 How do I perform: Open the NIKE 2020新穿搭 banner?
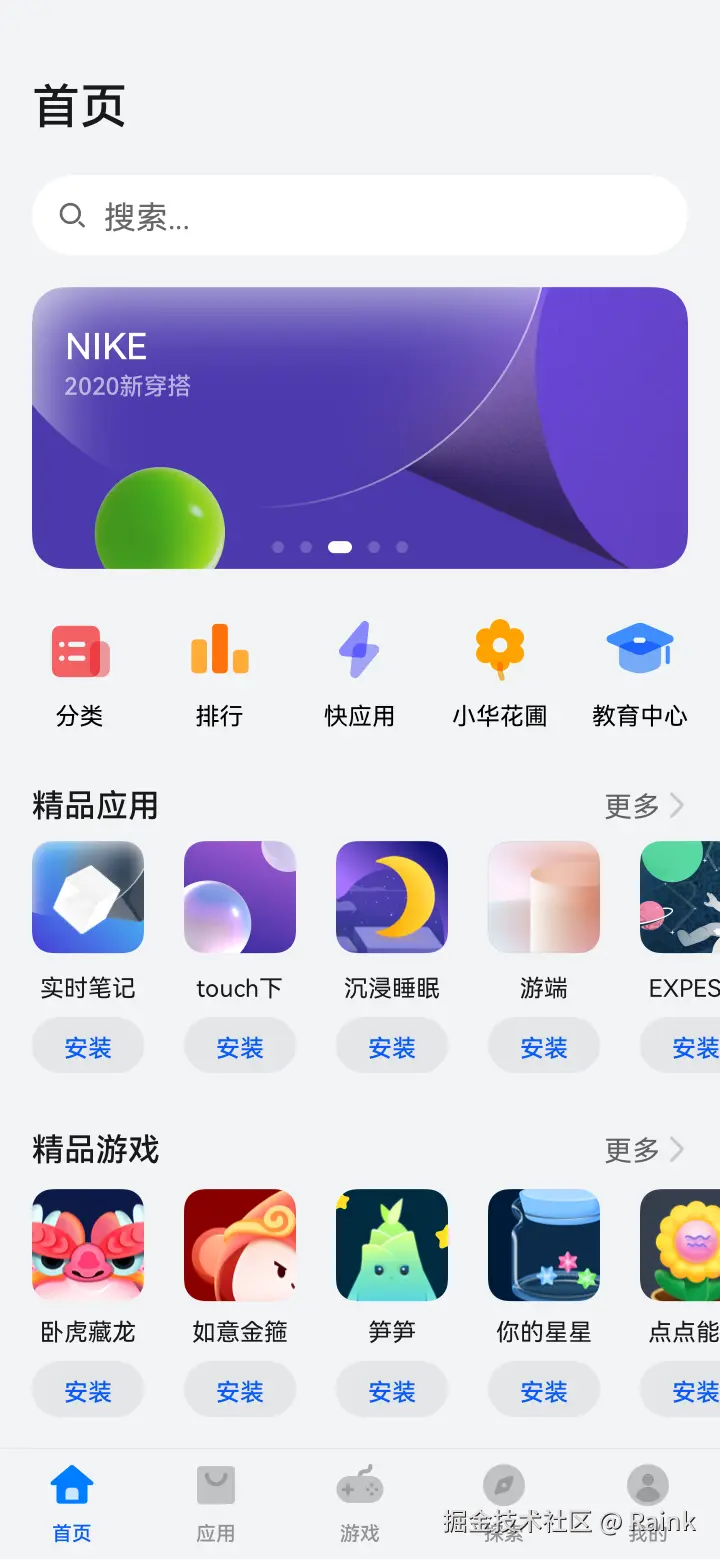360,428
